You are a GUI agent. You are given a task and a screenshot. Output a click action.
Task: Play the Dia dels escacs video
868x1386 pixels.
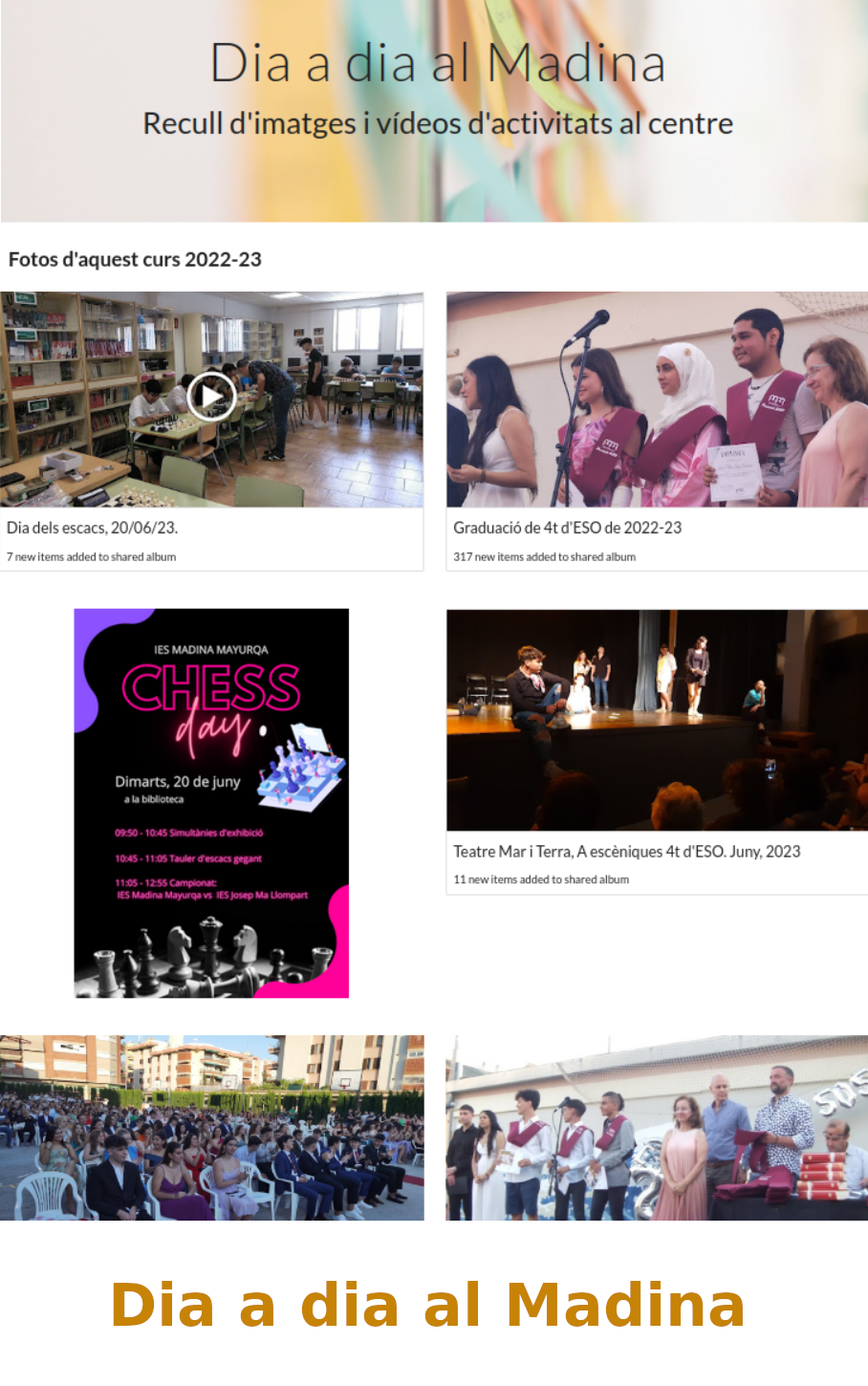pos(211,396)
